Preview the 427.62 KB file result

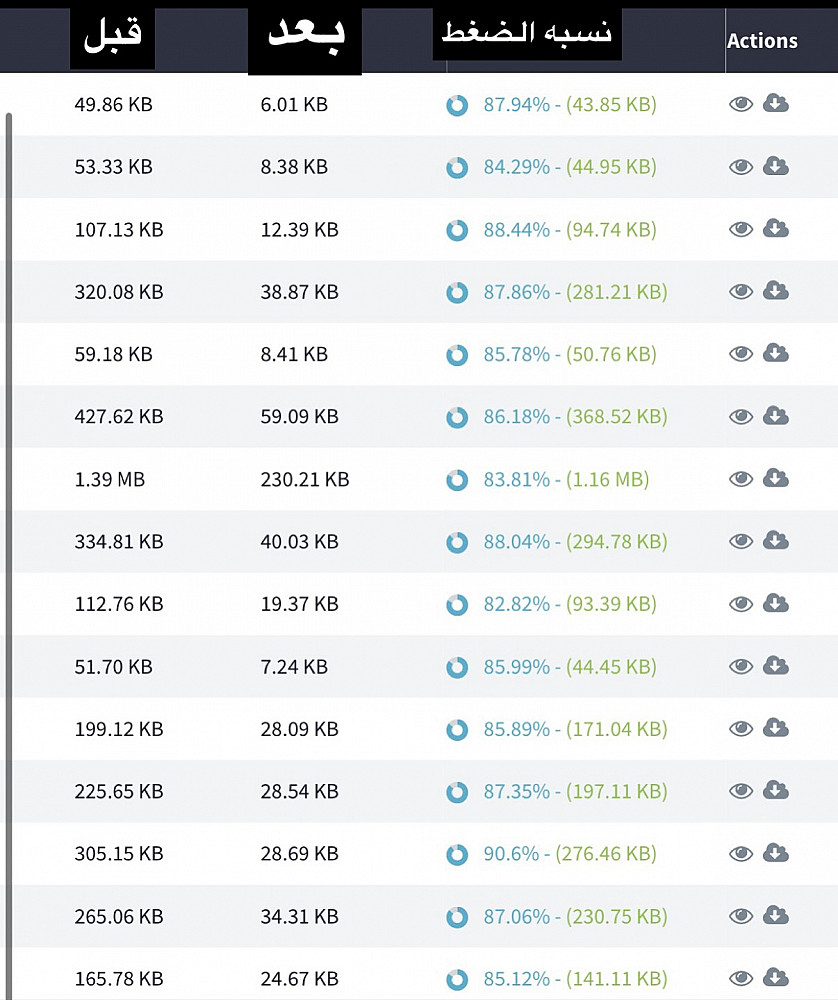click(741, 417)
